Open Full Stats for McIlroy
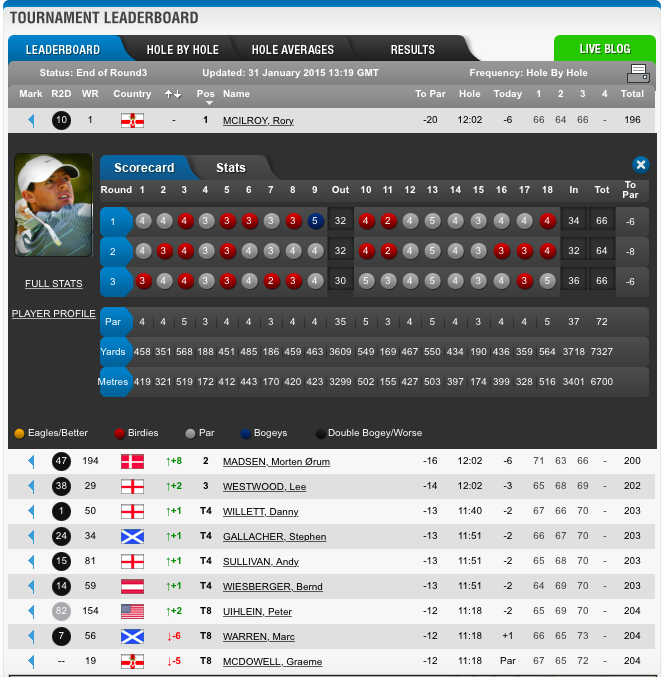Viewport: 662px width, 677px height. [x=53, y=284]
